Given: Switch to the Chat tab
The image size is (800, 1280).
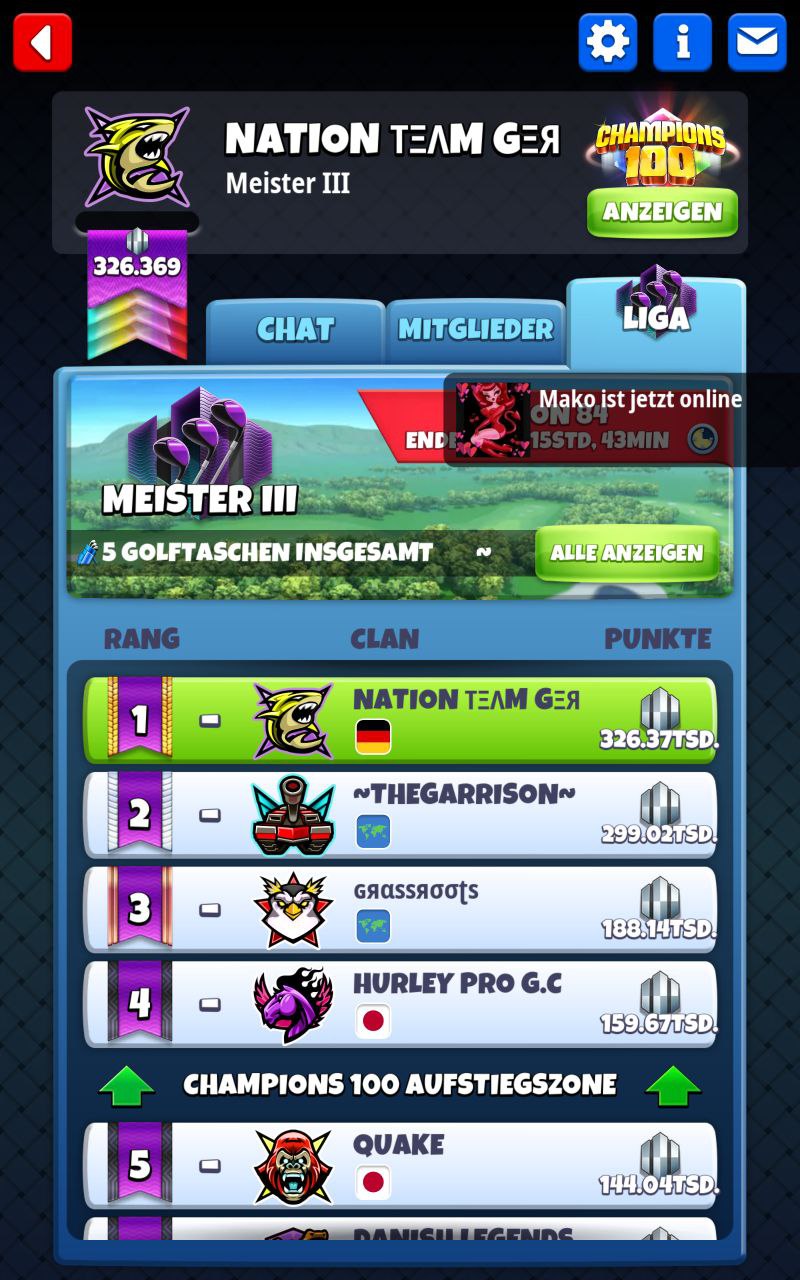Looking at the screenshot, I should pos(295,330).
